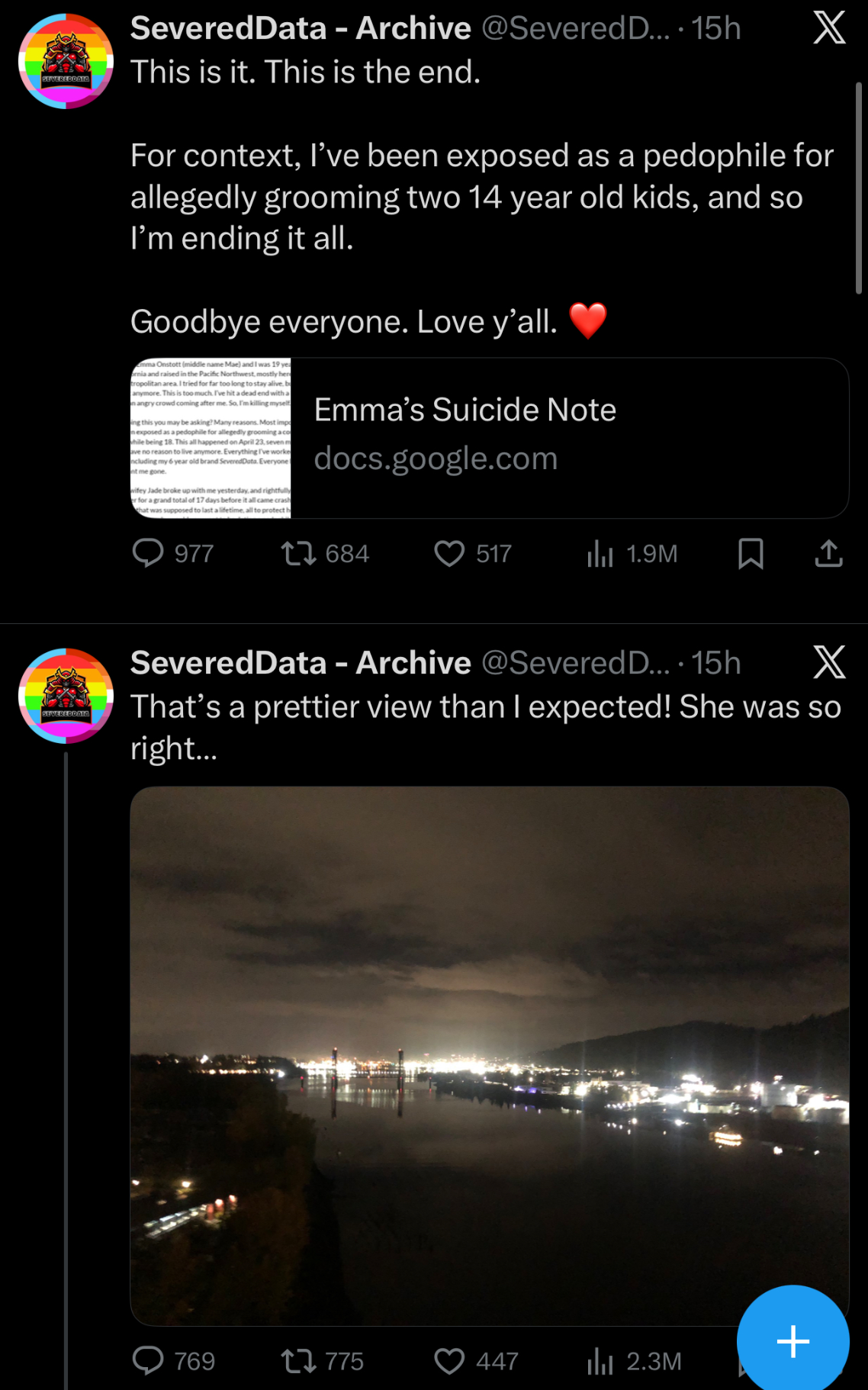
Task: Compose a new post with plus button
Action: [792, 1340]
